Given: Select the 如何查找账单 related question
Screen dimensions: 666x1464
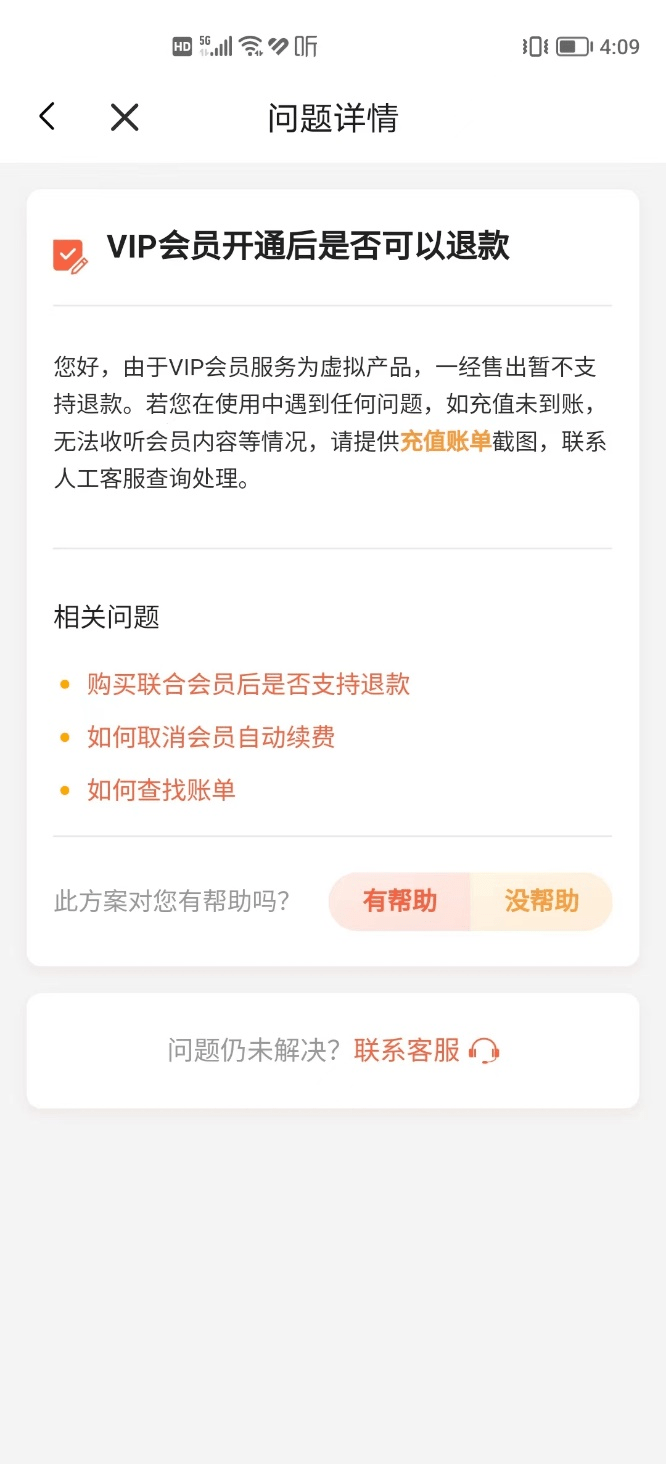Looking at the screenshot, I should tap(161, 790).
